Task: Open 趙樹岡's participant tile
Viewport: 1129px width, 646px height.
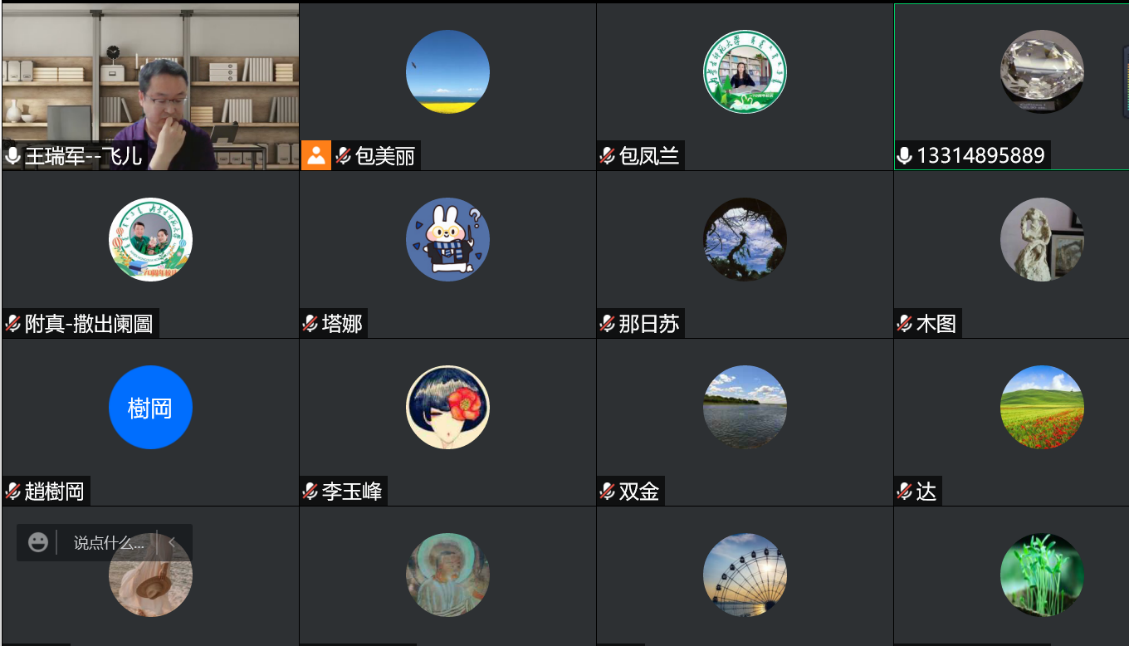Action: 150,422
